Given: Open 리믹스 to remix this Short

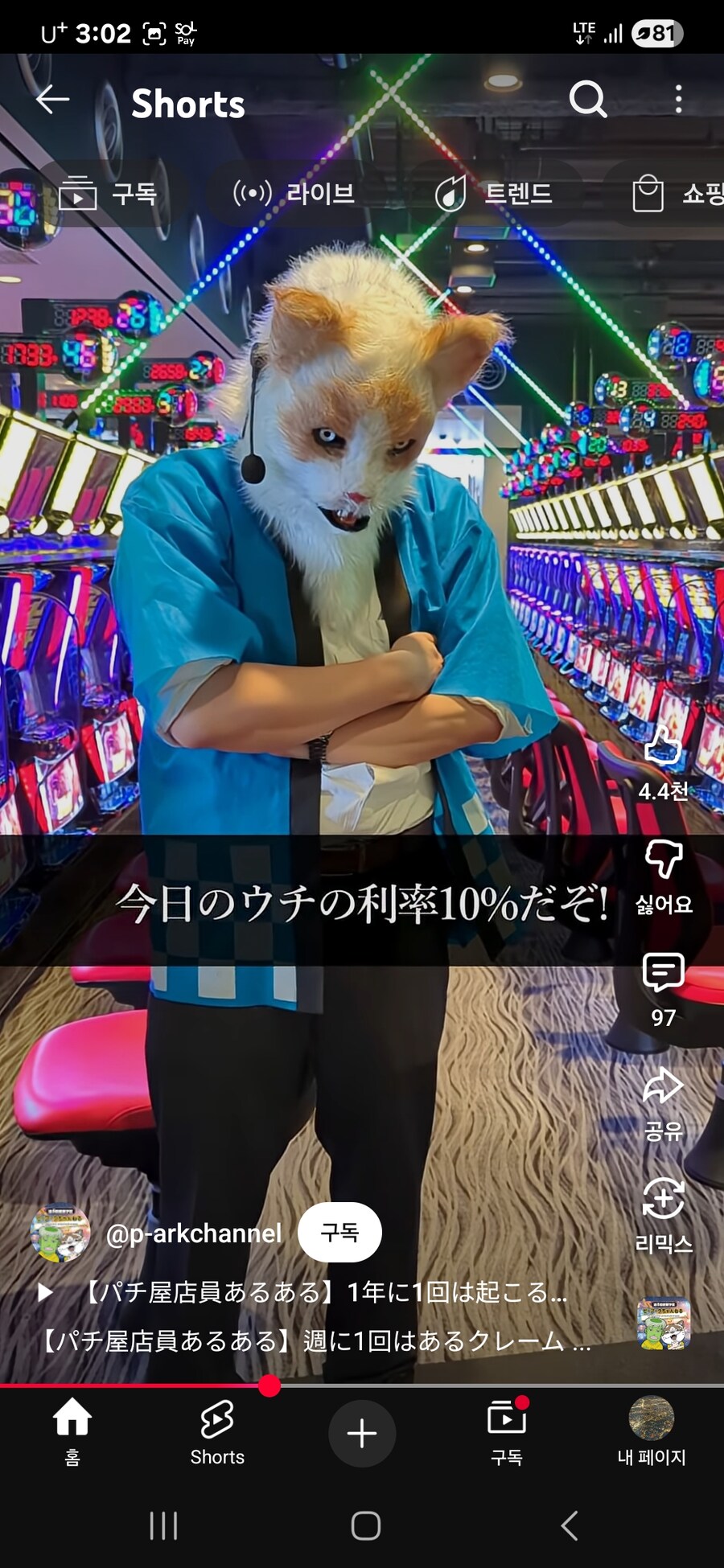Looking at the screenshot, I should (x=663, y=1202).
